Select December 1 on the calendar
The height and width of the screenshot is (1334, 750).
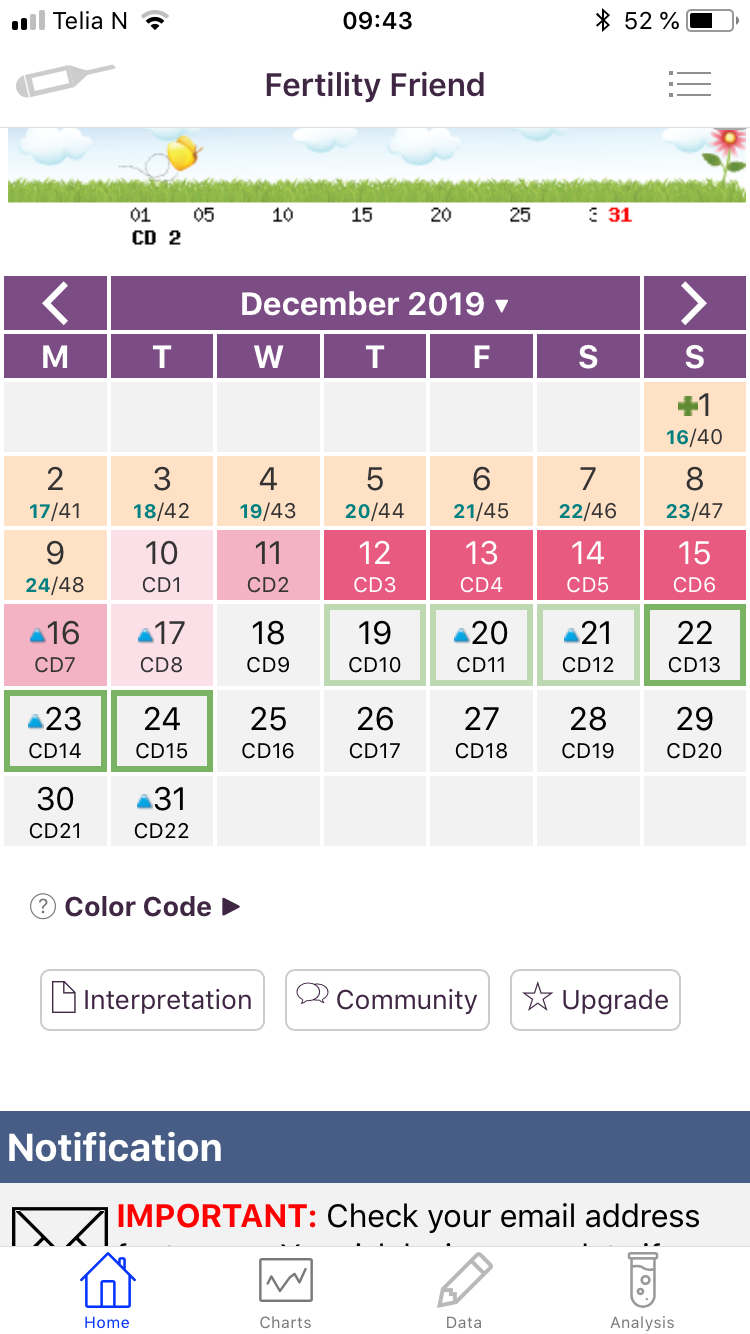coord(694,417)
